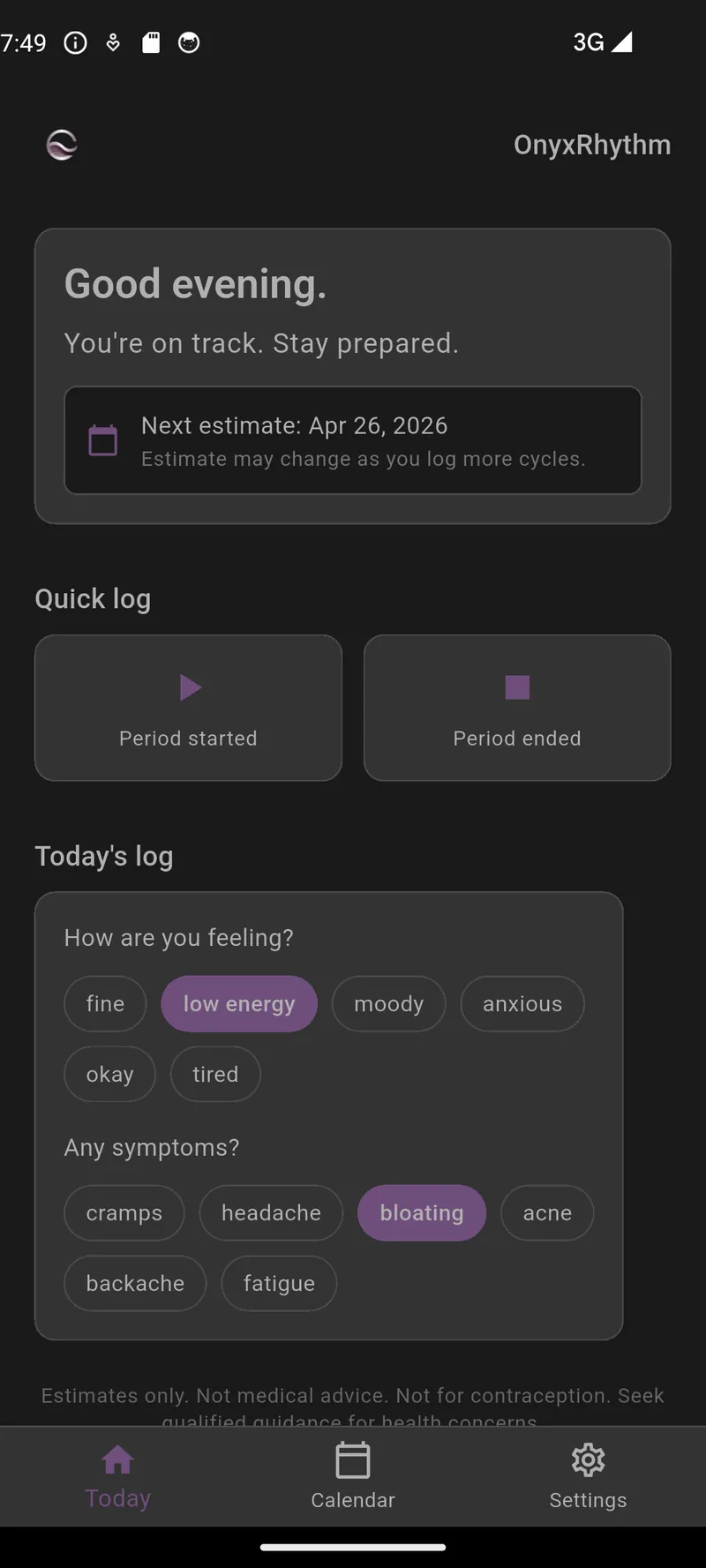Select the fine mood chip

click(105, 1004)
